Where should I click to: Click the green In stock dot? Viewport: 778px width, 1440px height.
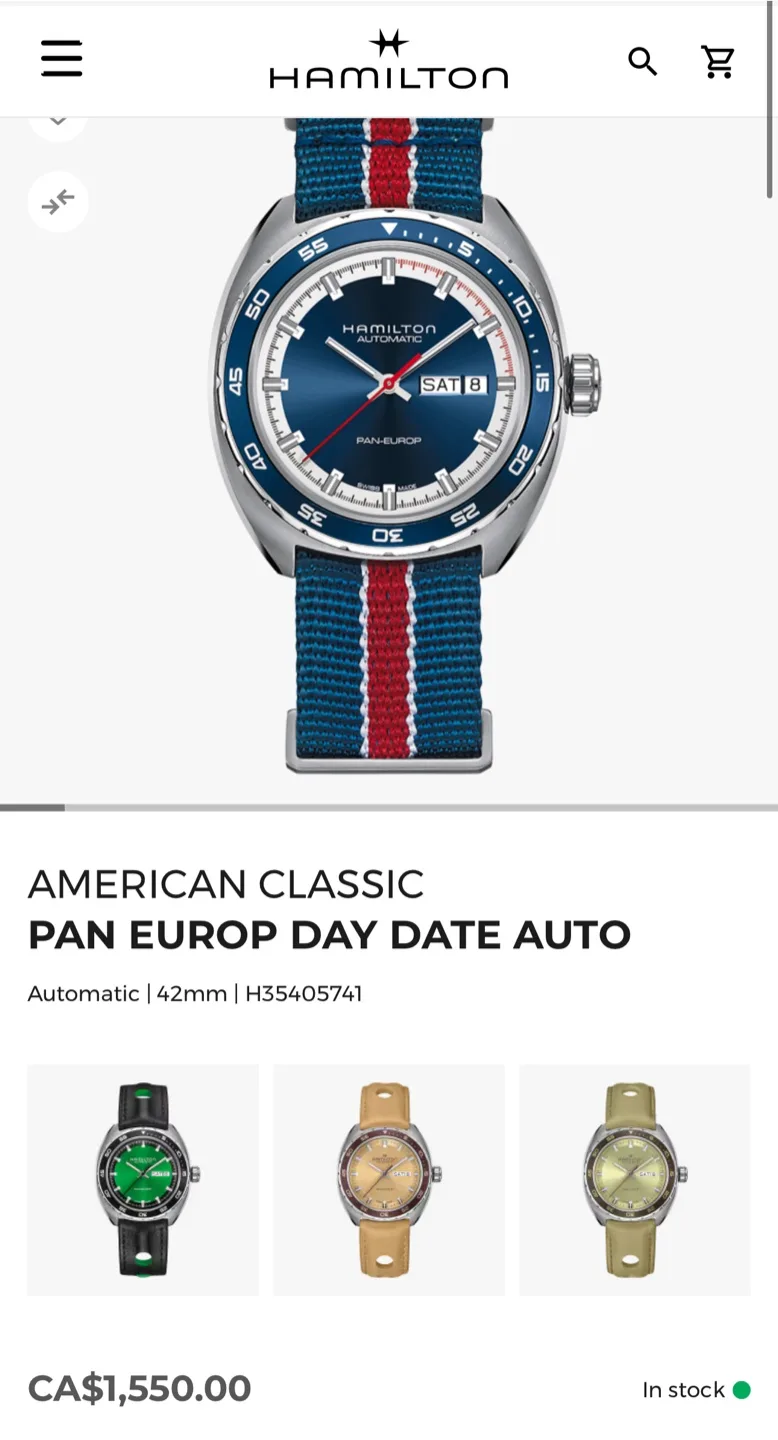pyautogui.click(x=739, y=1390)
